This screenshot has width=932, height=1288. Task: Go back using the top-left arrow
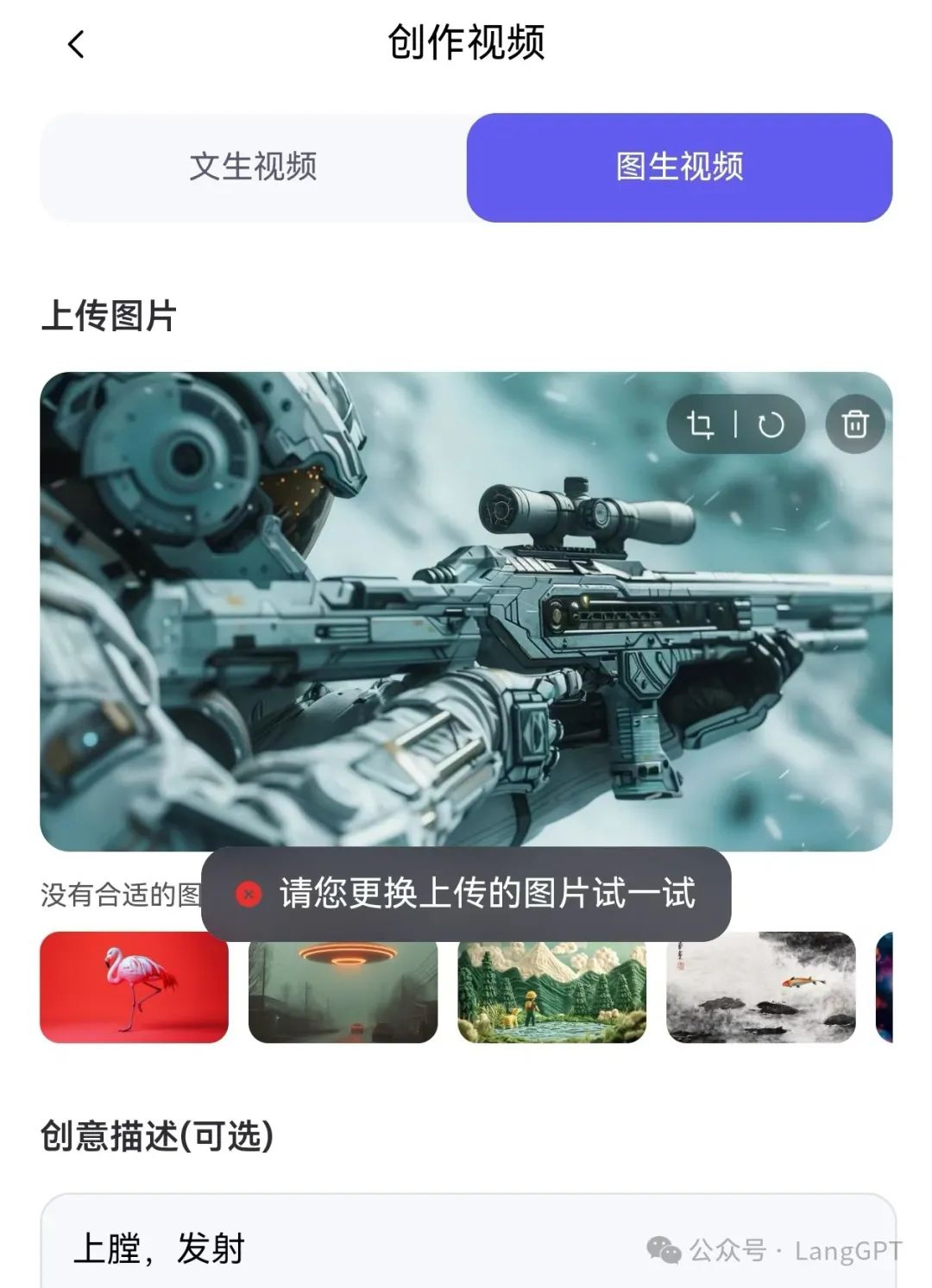(x=76, y=44)
